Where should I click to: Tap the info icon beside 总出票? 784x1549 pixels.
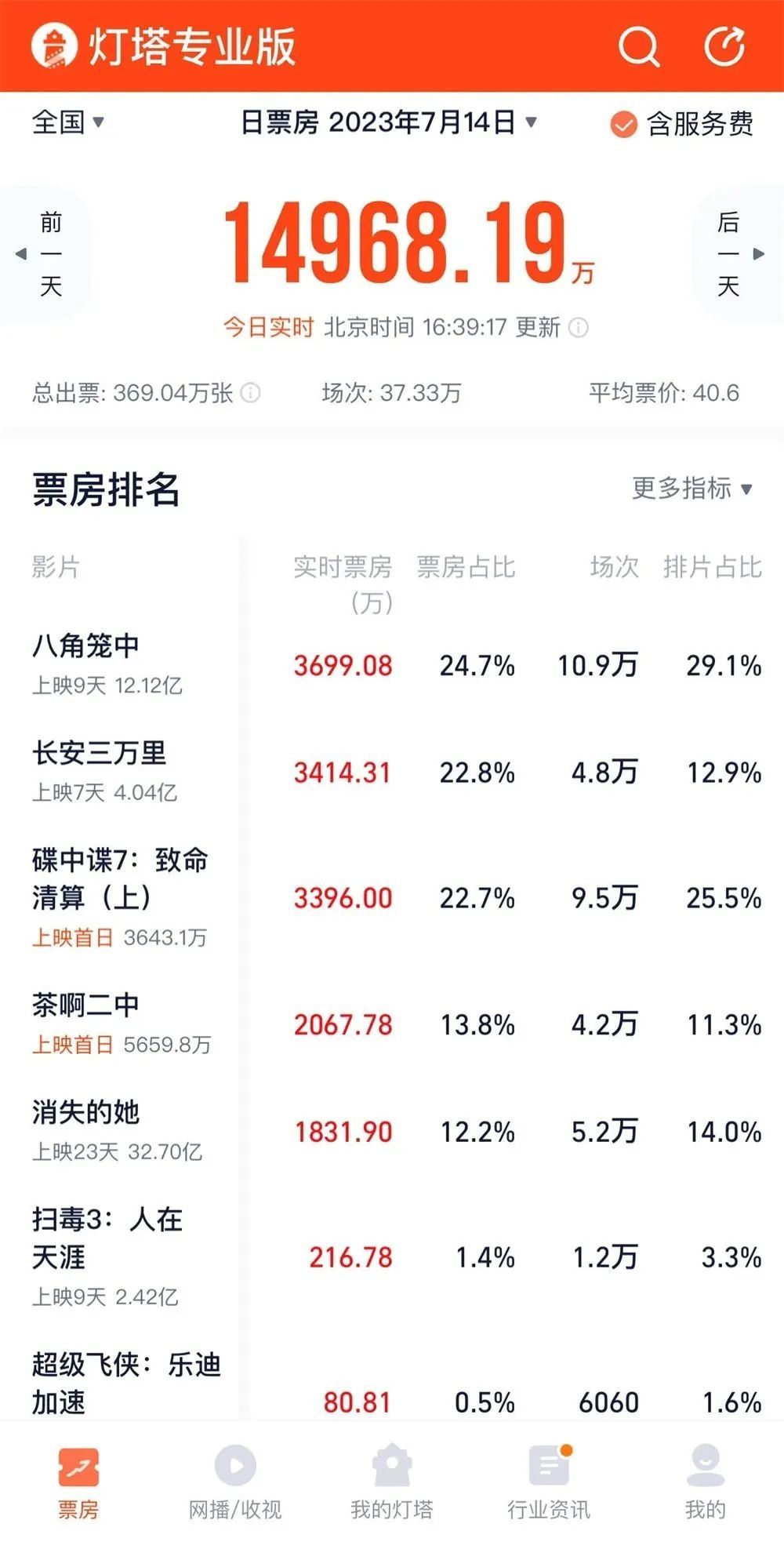point(251,393)
